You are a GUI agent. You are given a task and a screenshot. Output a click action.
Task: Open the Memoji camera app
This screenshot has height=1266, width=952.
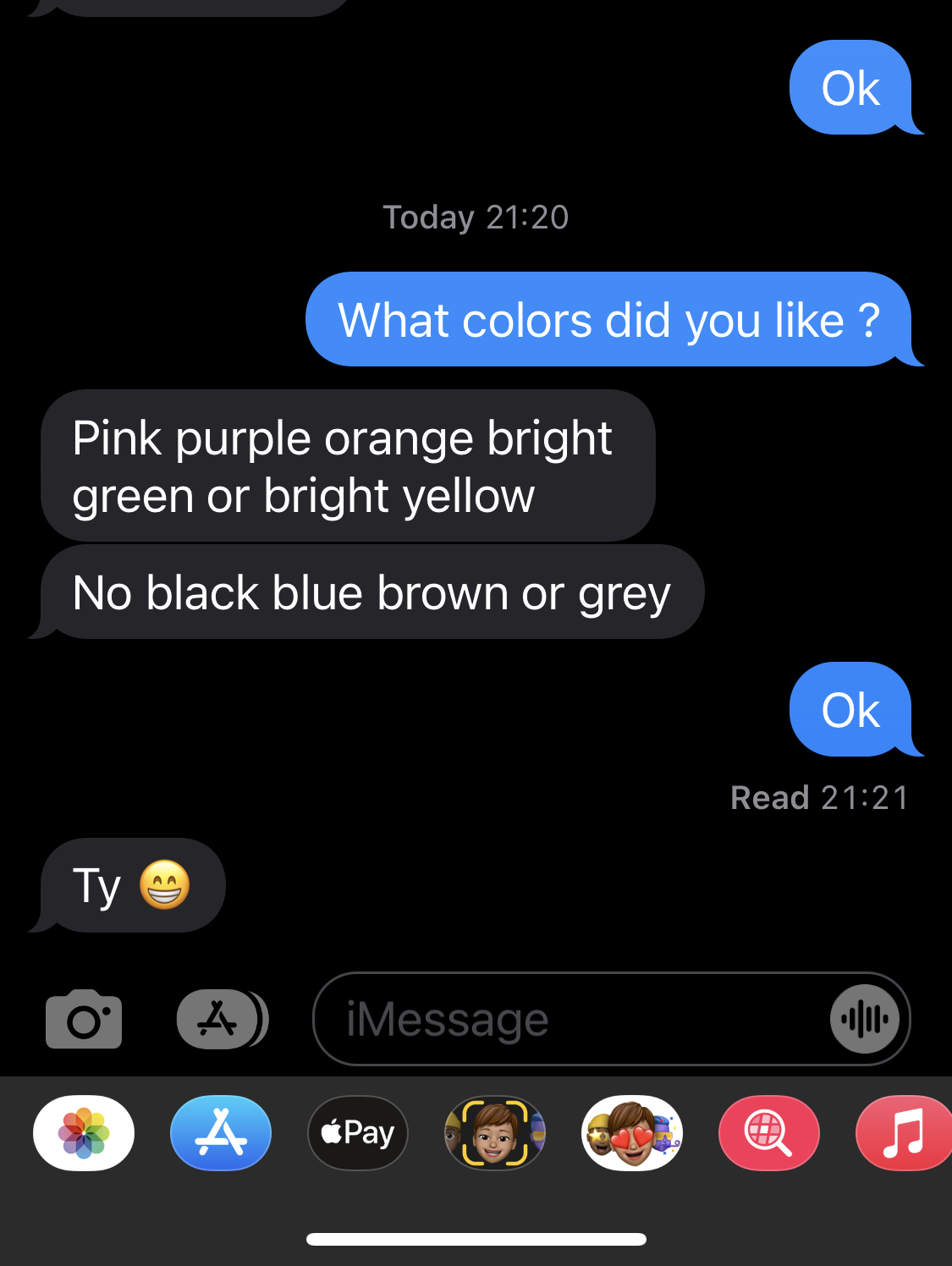495,1133
